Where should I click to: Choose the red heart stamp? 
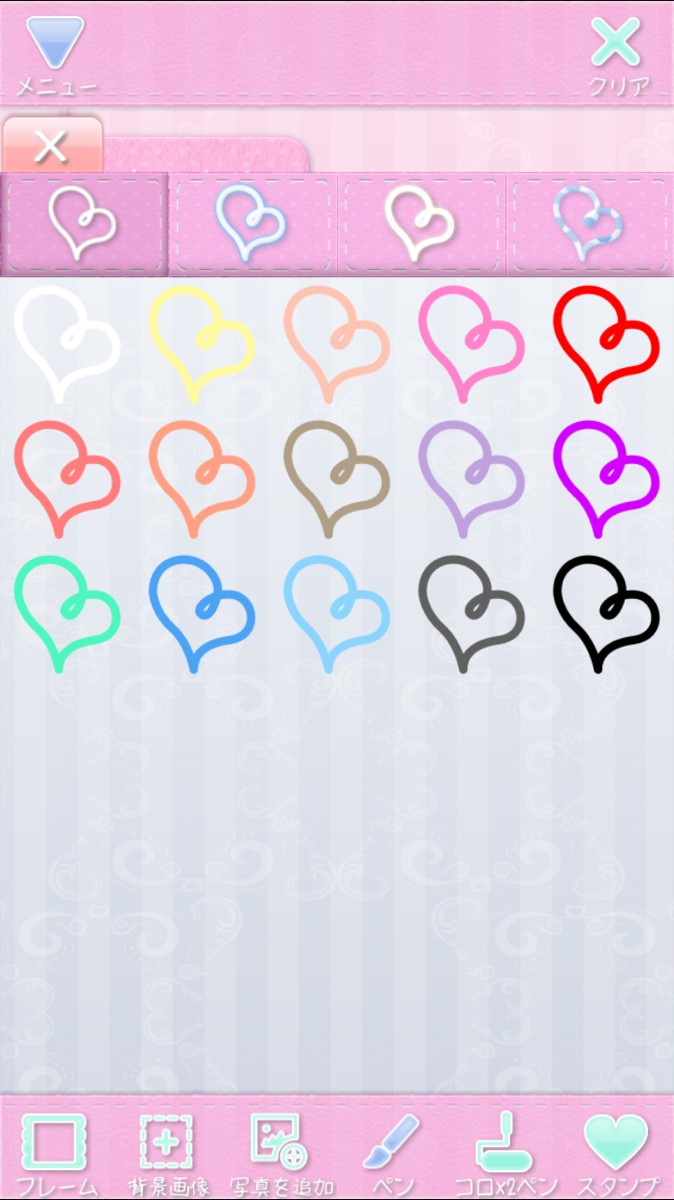605,342
